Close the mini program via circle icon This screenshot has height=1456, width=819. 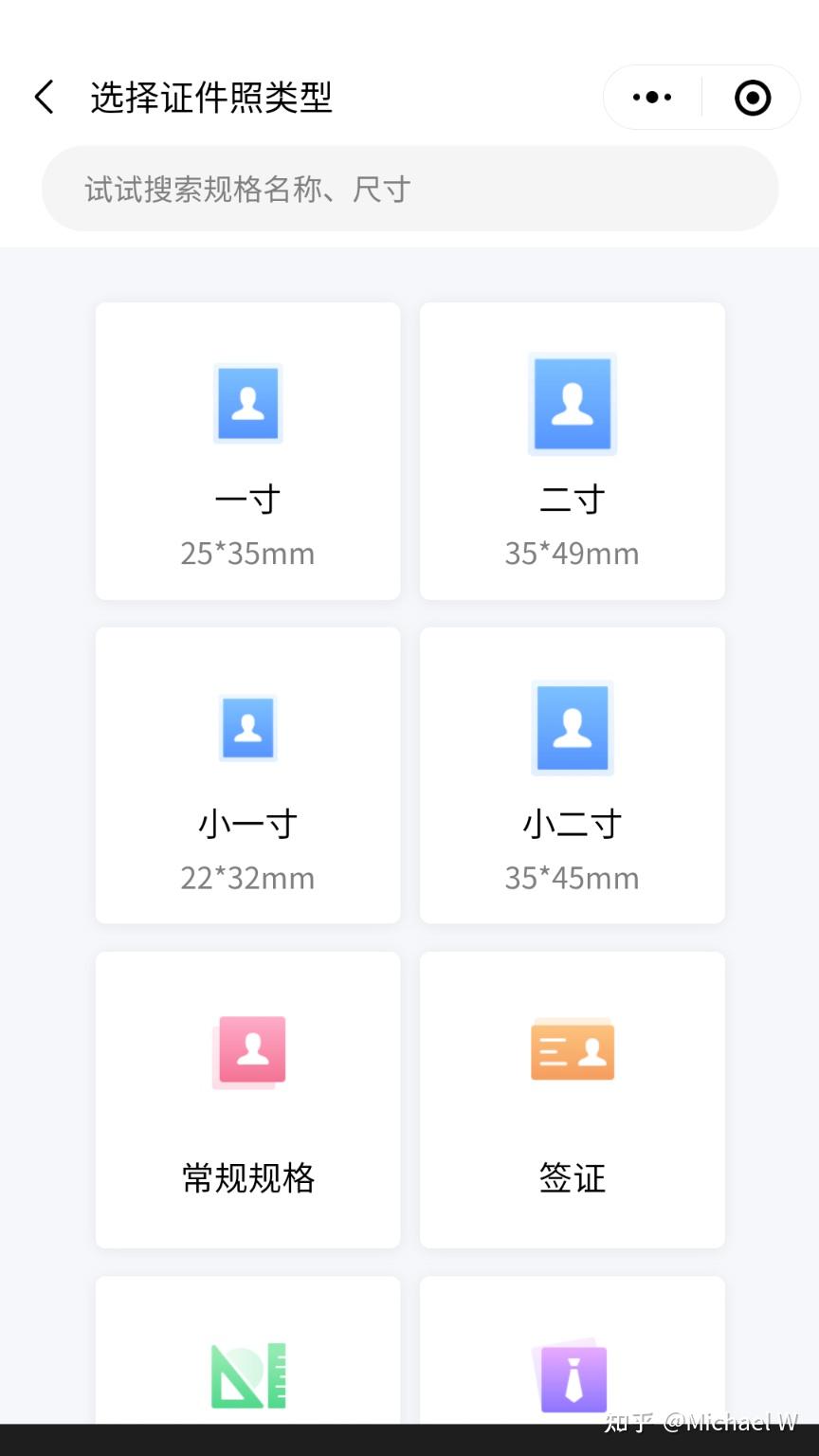pyautogui.click(x=753, y=98)
